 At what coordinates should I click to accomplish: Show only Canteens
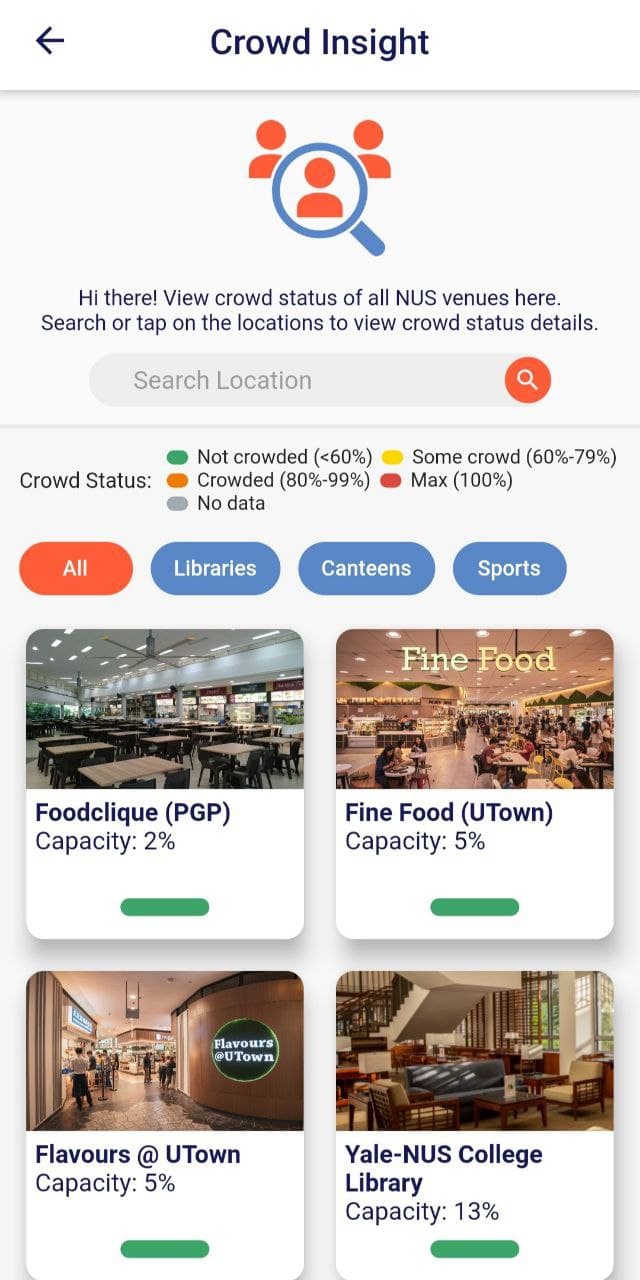tap(366, 568)
